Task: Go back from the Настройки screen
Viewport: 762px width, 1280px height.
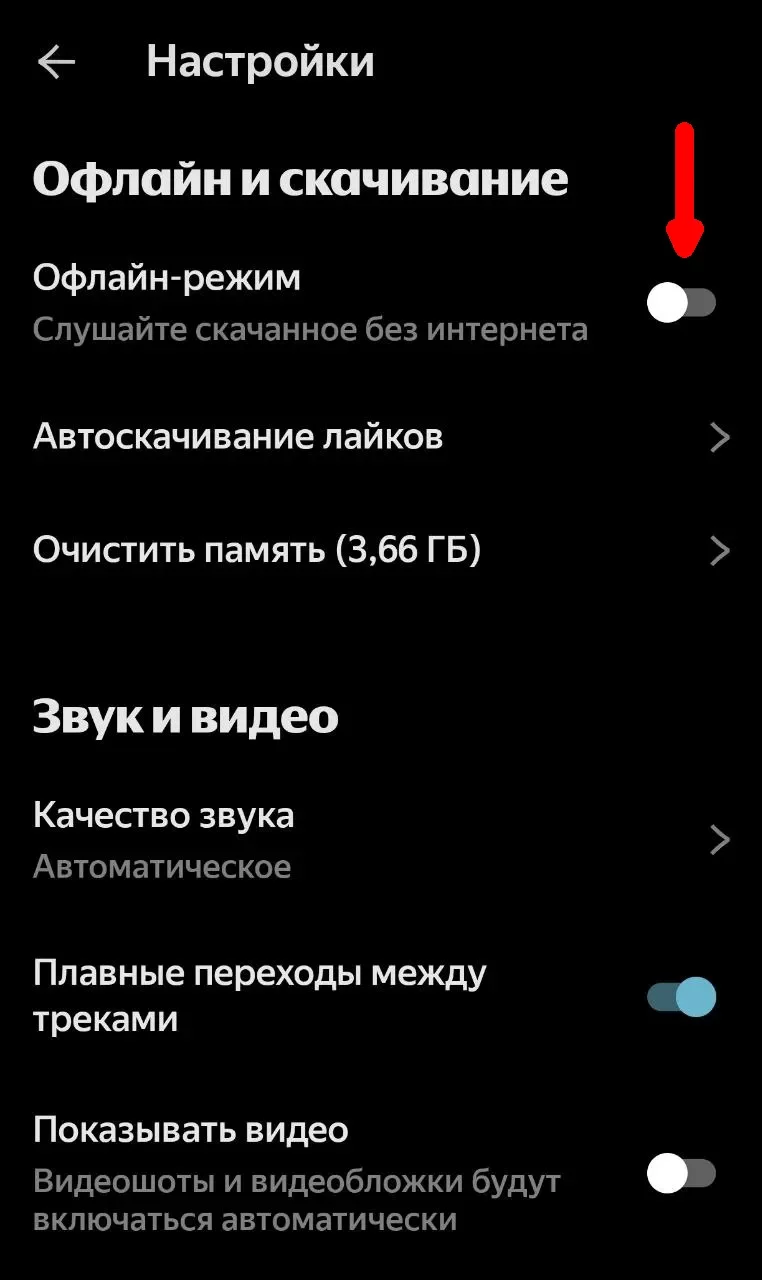Action: click(56, 63)
